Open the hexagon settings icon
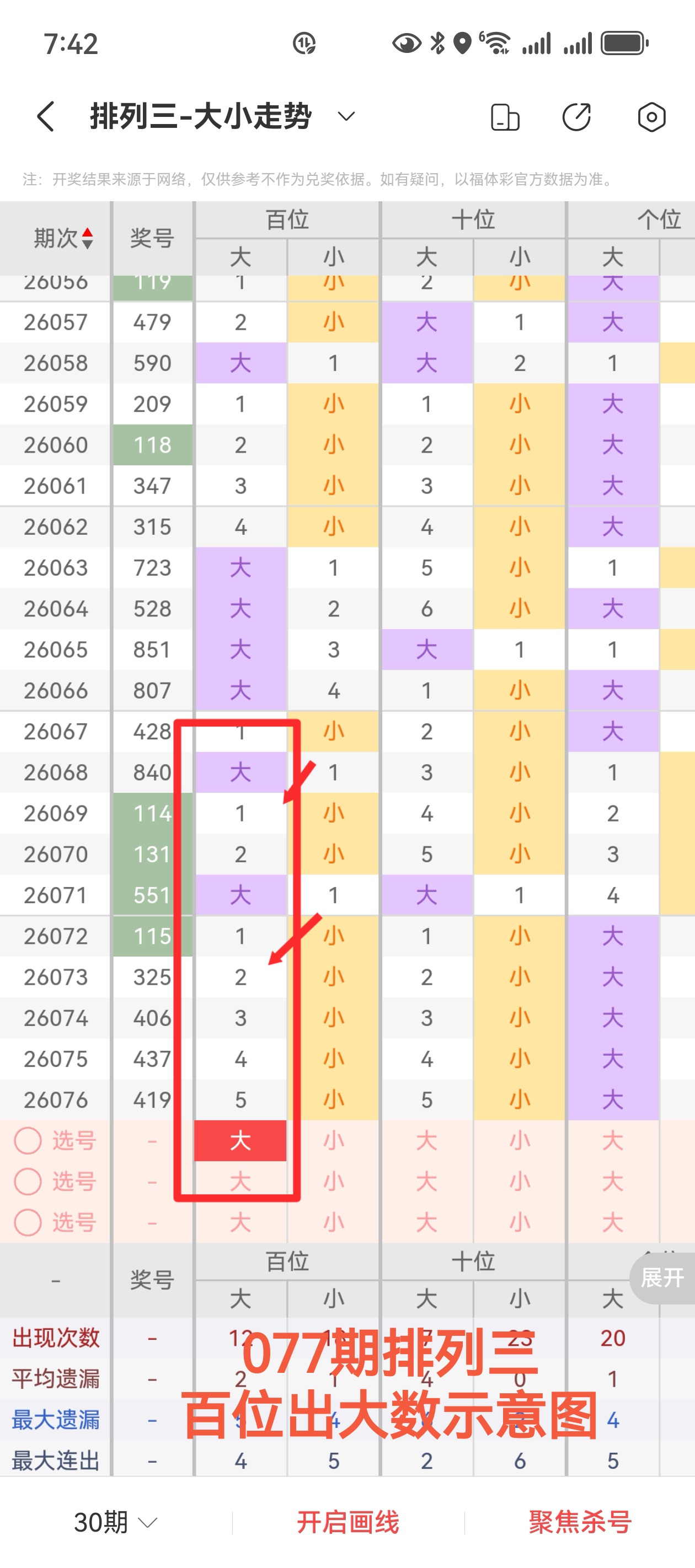 point(651,117)
